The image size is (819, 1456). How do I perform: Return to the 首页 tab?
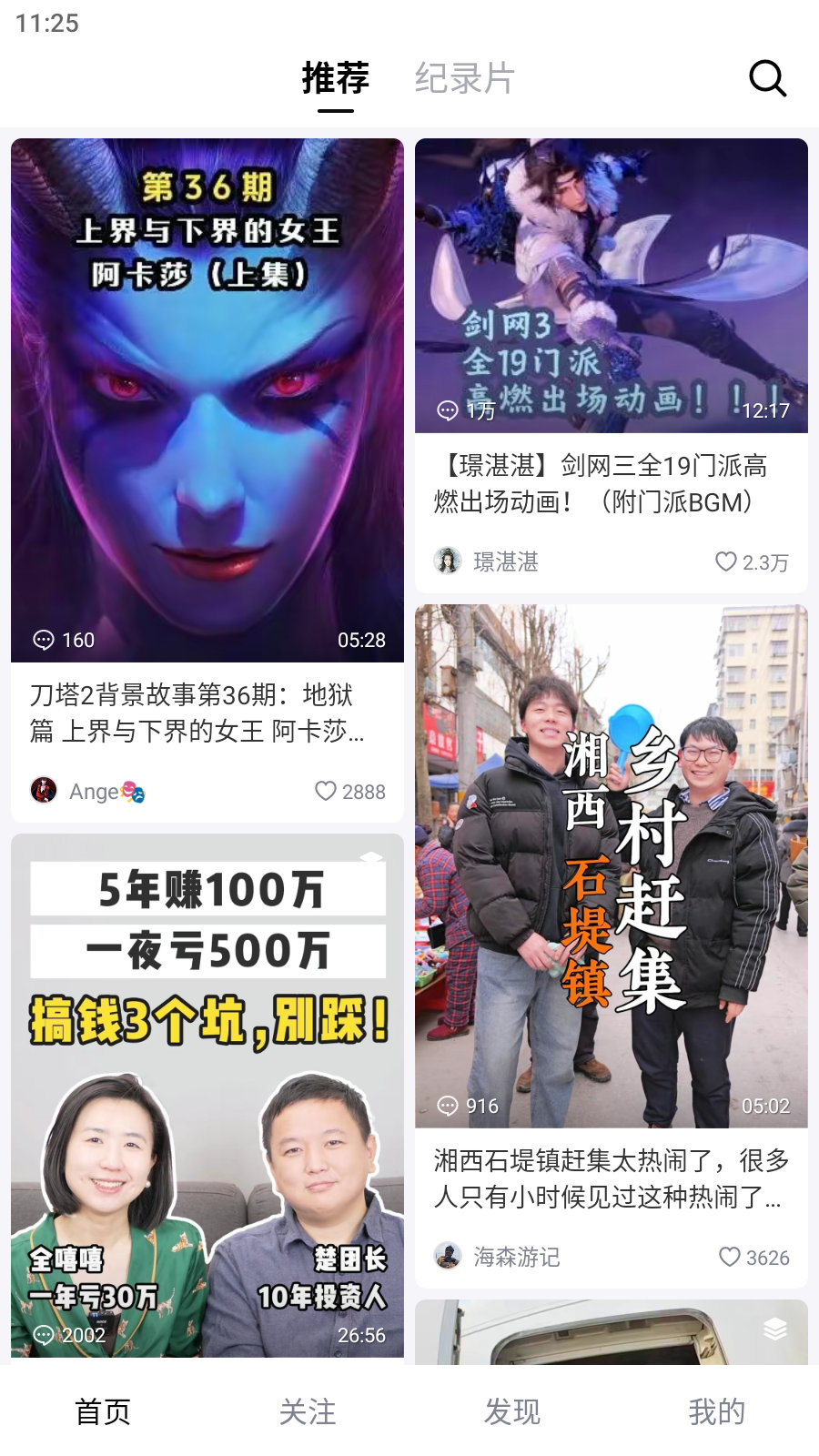point(103,1411)
